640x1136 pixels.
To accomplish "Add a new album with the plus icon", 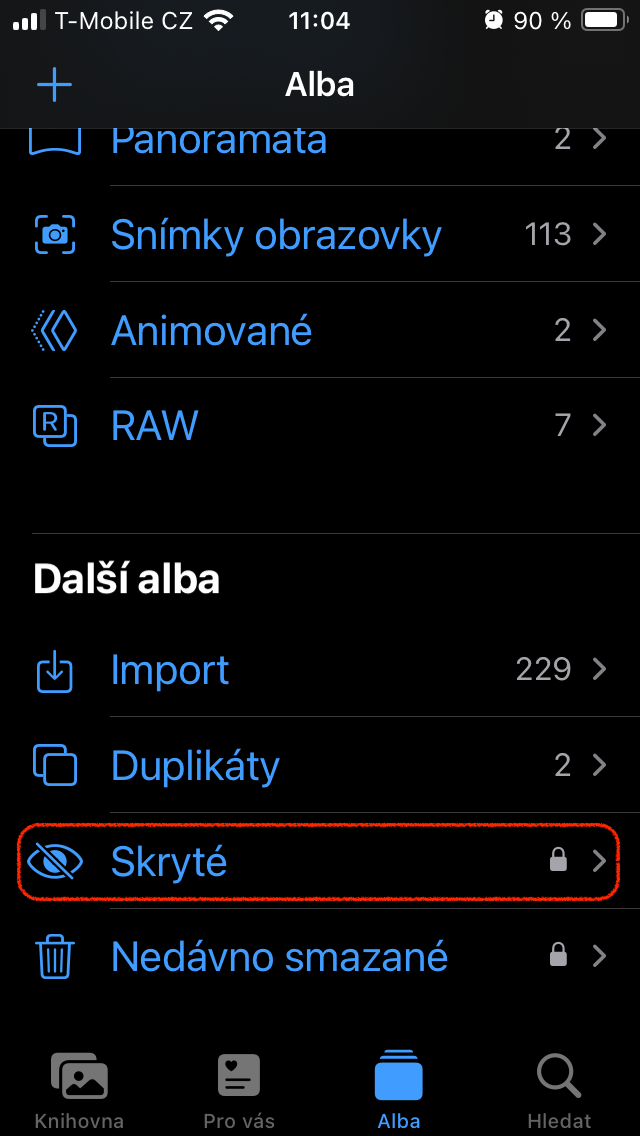I will (x=54, y=85).
